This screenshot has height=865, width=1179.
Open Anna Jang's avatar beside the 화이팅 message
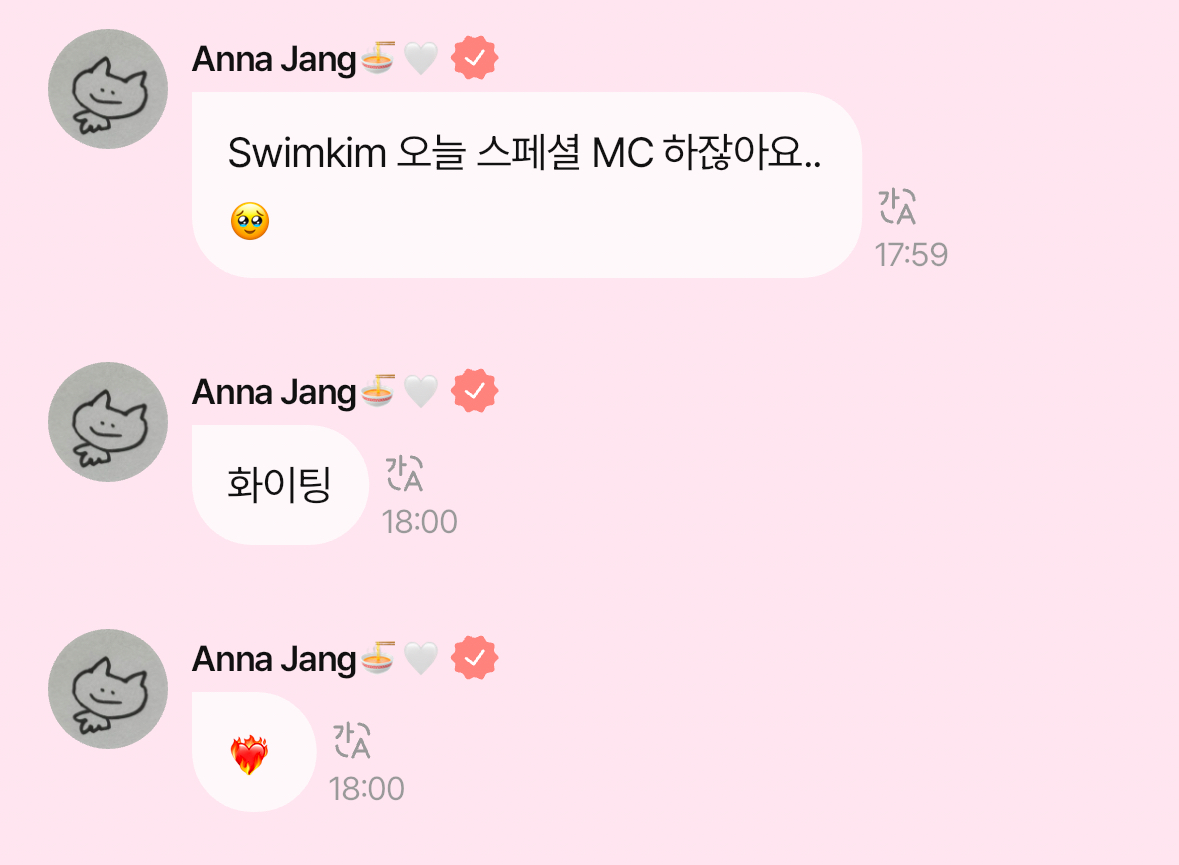point(108,422)
